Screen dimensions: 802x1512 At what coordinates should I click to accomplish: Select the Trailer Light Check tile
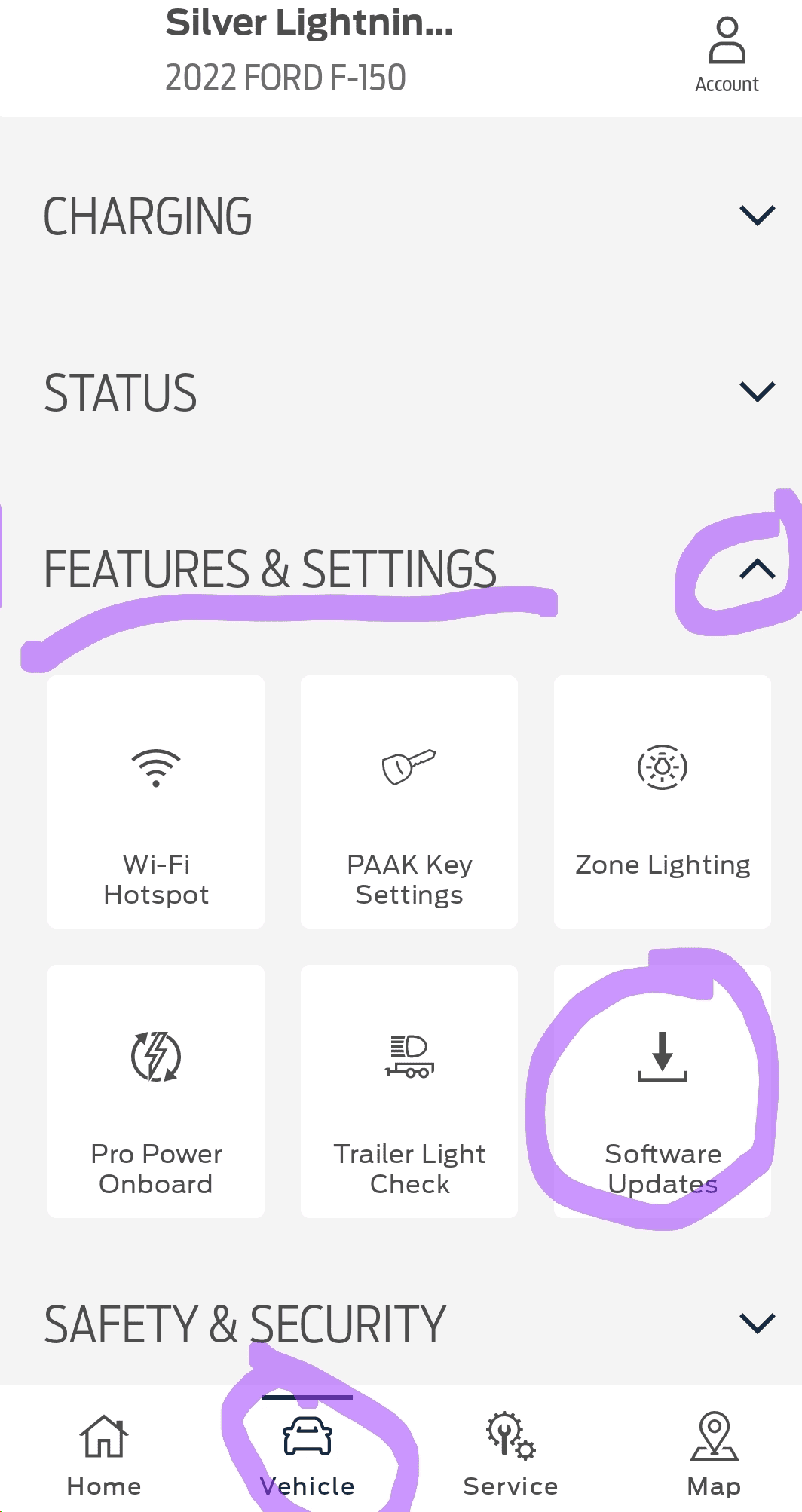[409, 1091]
